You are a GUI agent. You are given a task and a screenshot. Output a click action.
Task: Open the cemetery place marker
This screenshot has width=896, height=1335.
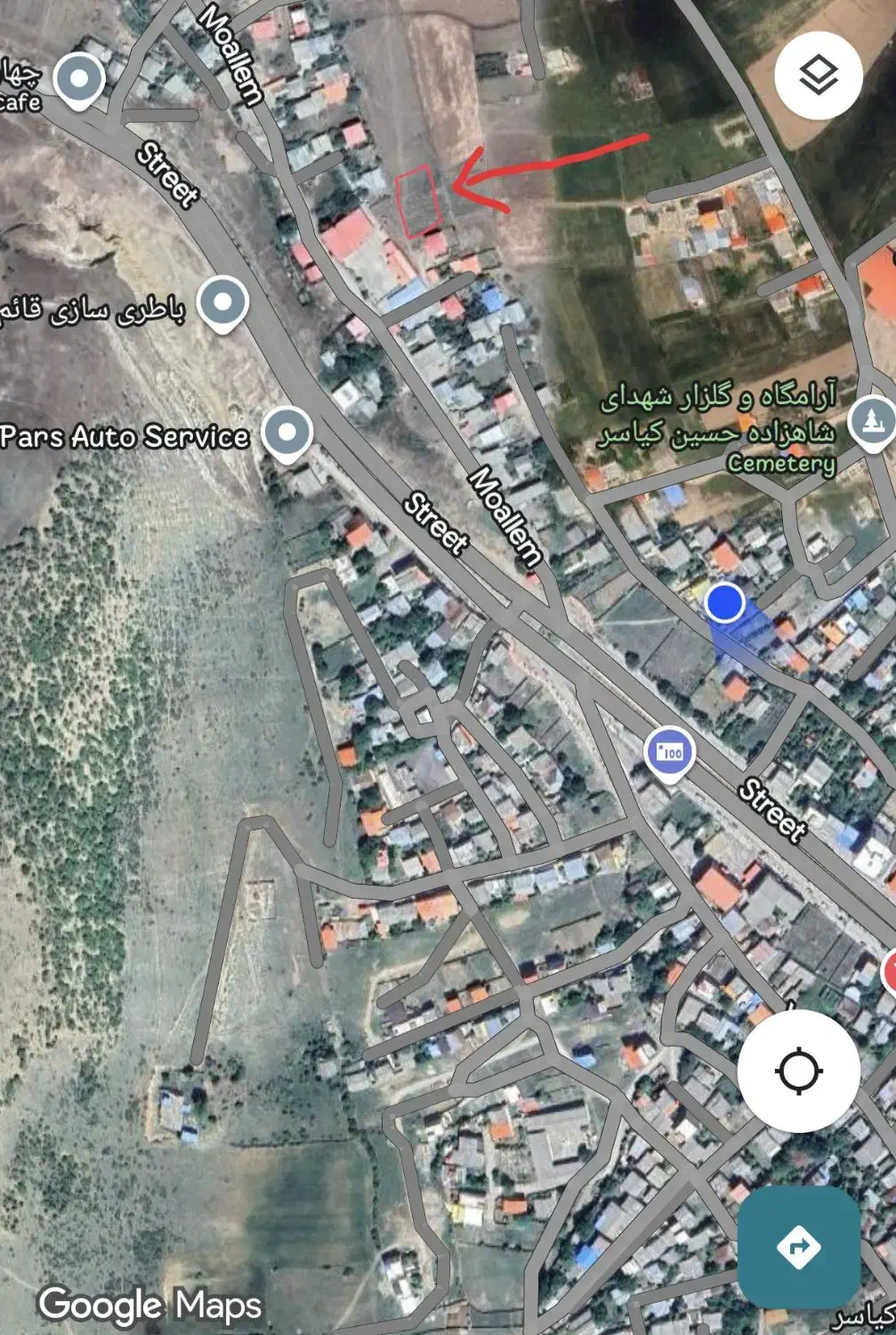click(x=872, y=420)
